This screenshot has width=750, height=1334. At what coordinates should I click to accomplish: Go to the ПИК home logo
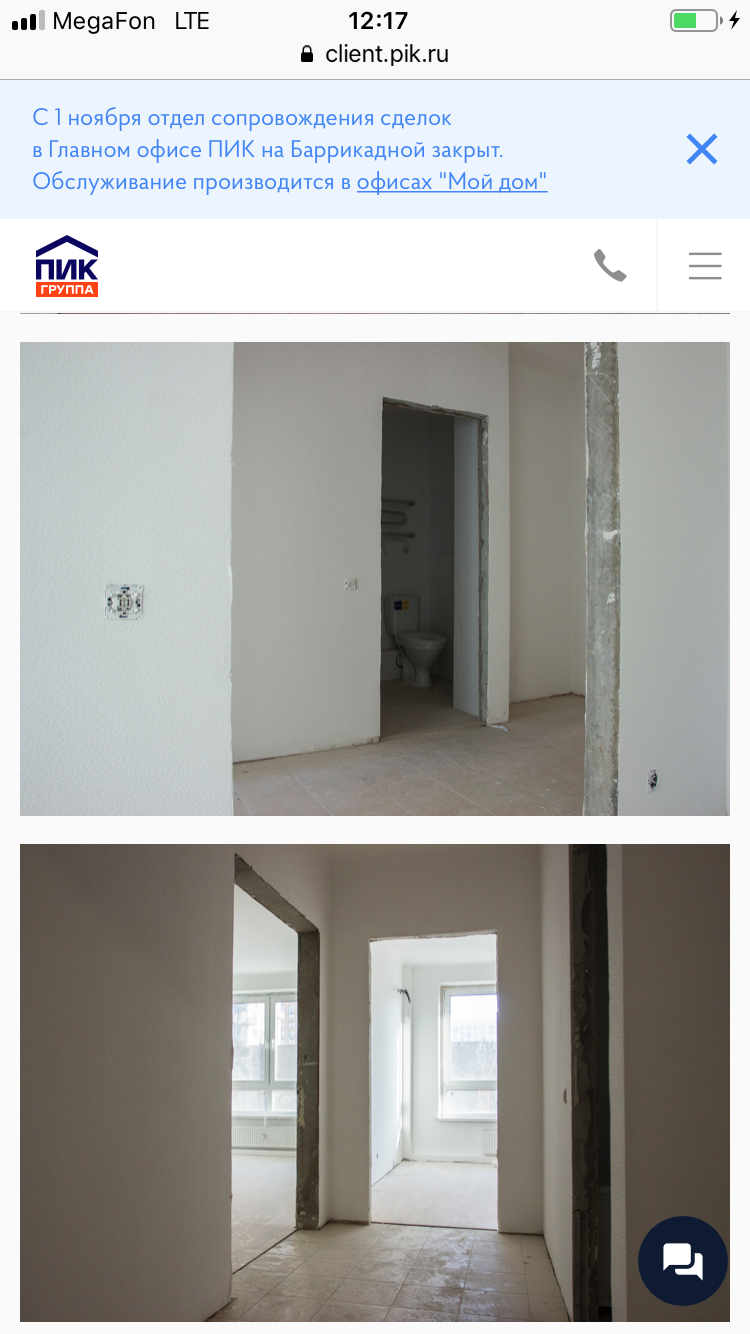(x=67, y=266)
